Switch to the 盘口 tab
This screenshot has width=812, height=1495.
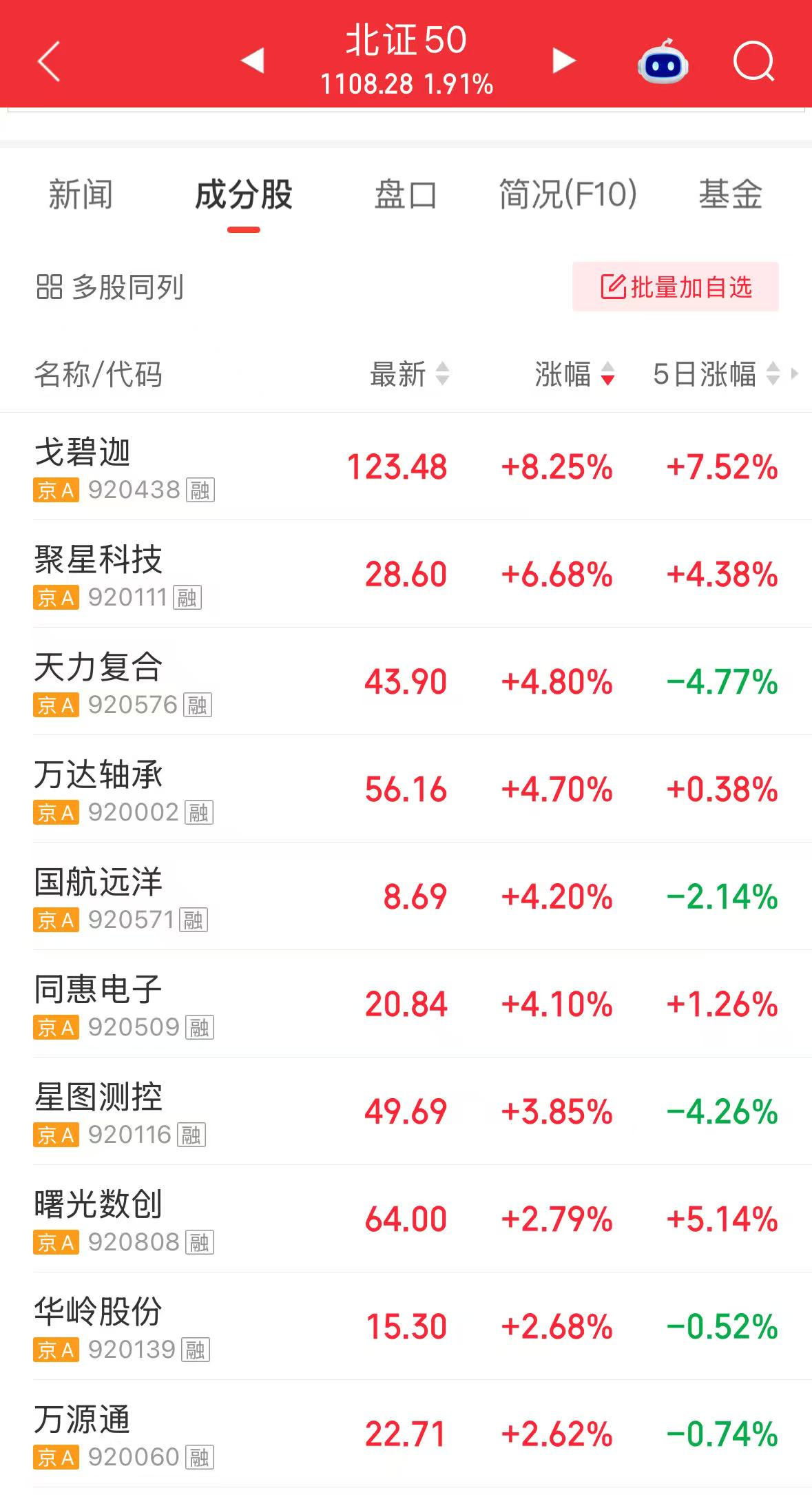406,194
